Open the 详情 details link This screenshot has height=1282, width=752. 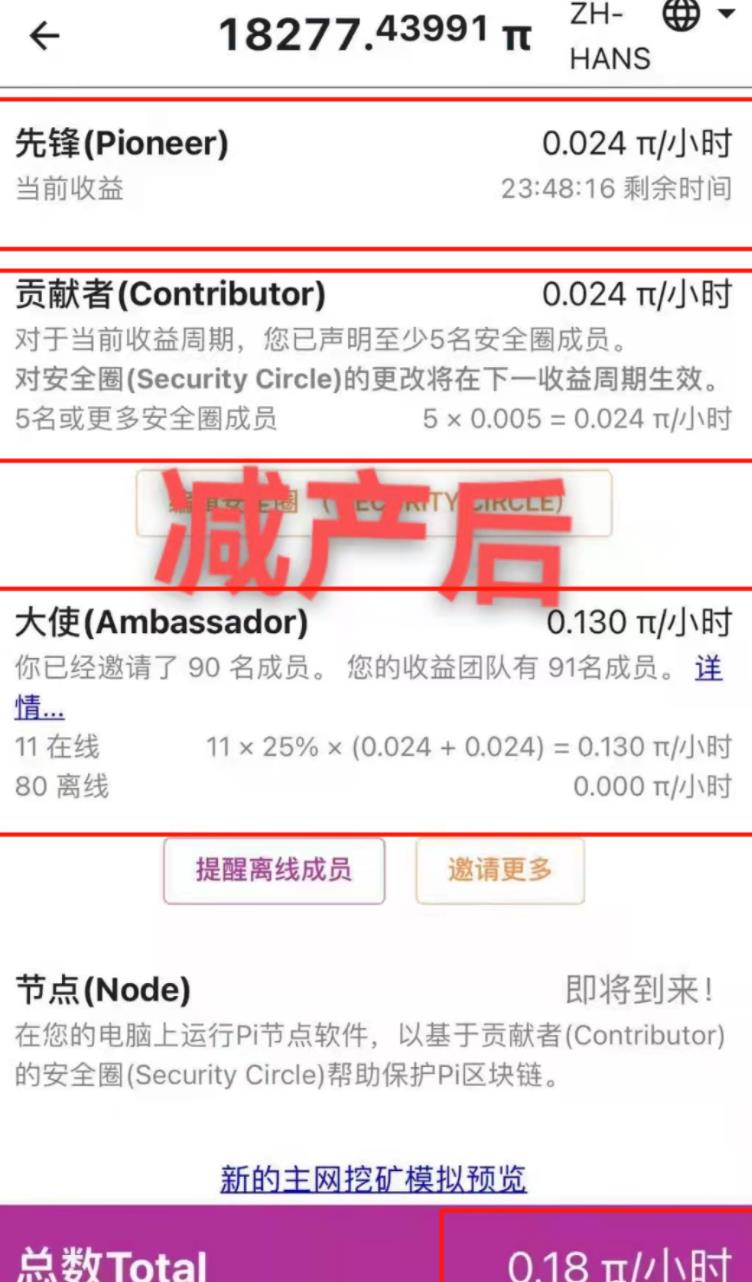[708, 668]
